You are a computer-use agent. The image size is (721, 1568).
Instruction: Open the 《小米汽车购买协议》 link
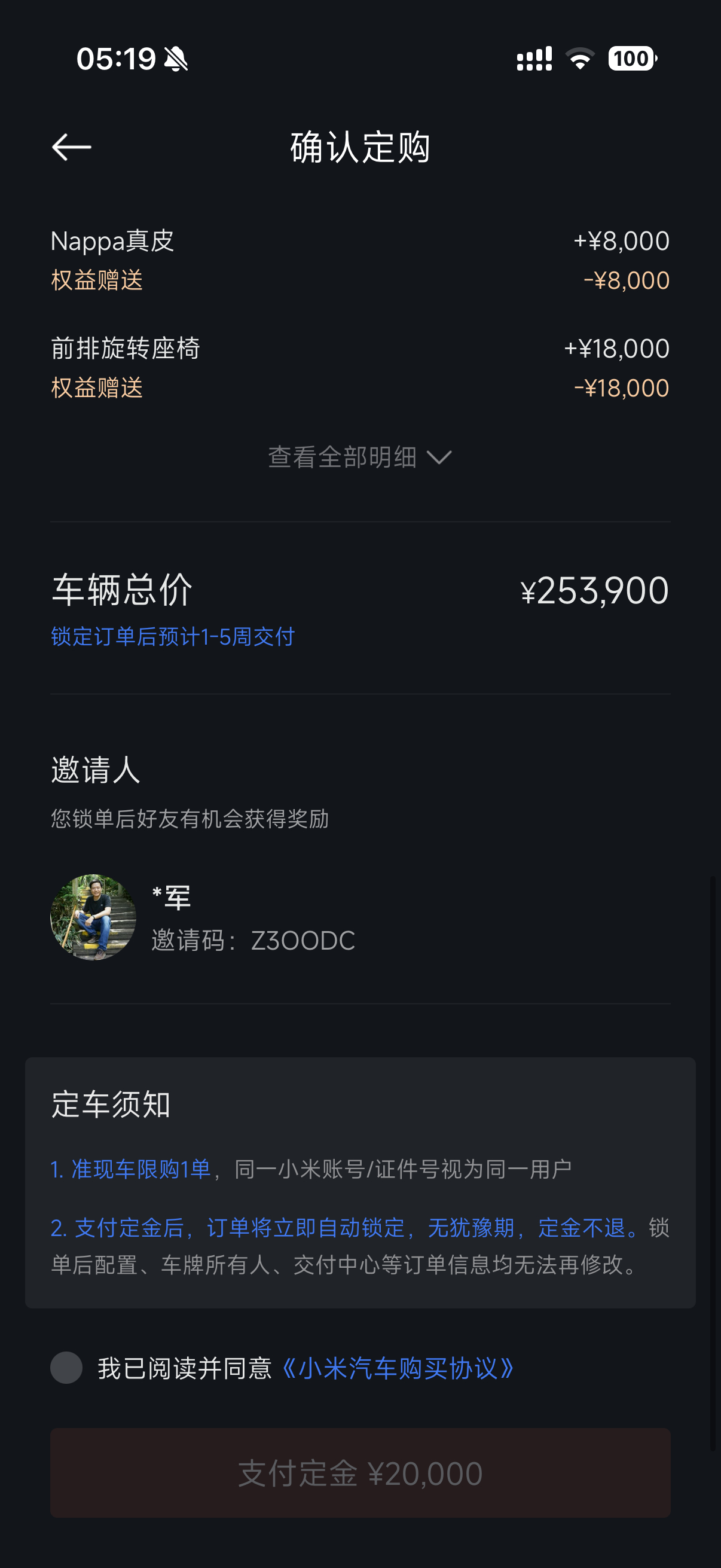[398, 1368]
